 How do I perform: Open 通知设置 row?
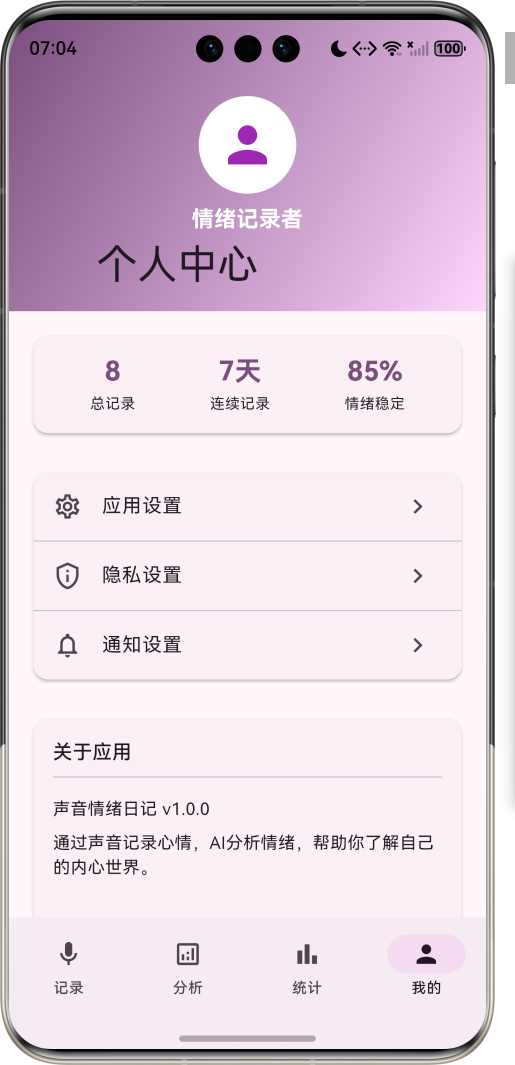[247, 645]
